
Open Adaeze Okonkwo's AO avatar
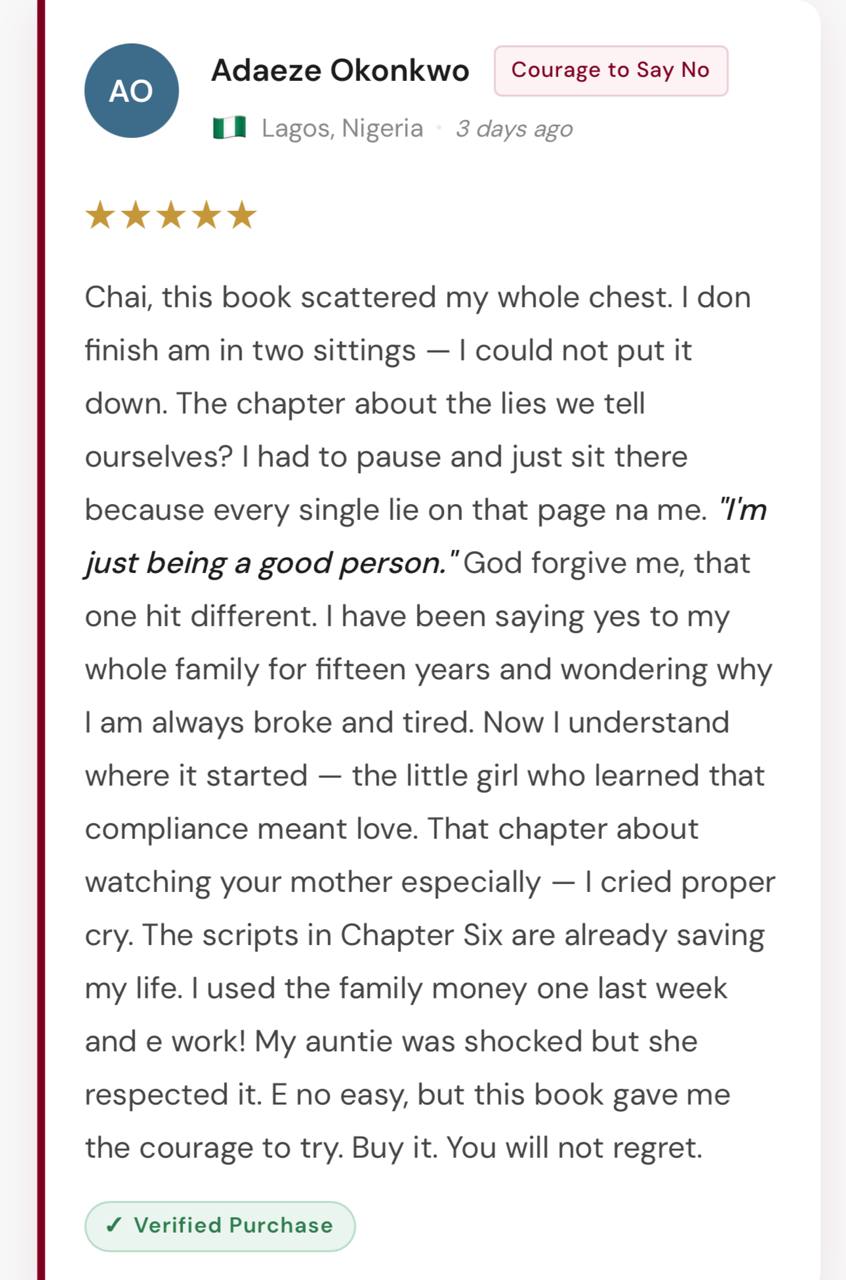pos(131,91)
